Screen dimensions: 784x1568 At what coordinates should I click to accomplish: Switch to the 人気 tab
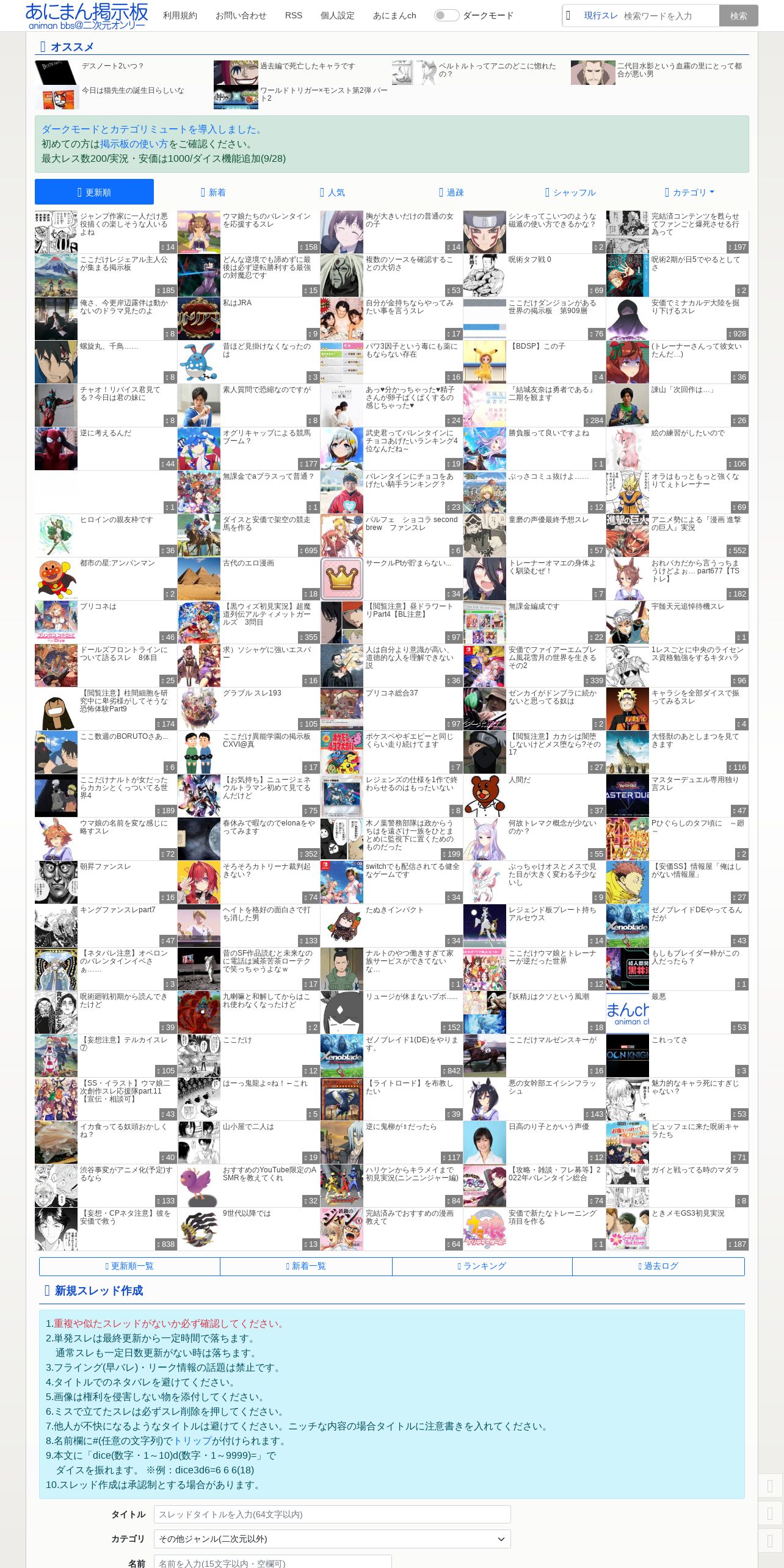tap(332, 192)
